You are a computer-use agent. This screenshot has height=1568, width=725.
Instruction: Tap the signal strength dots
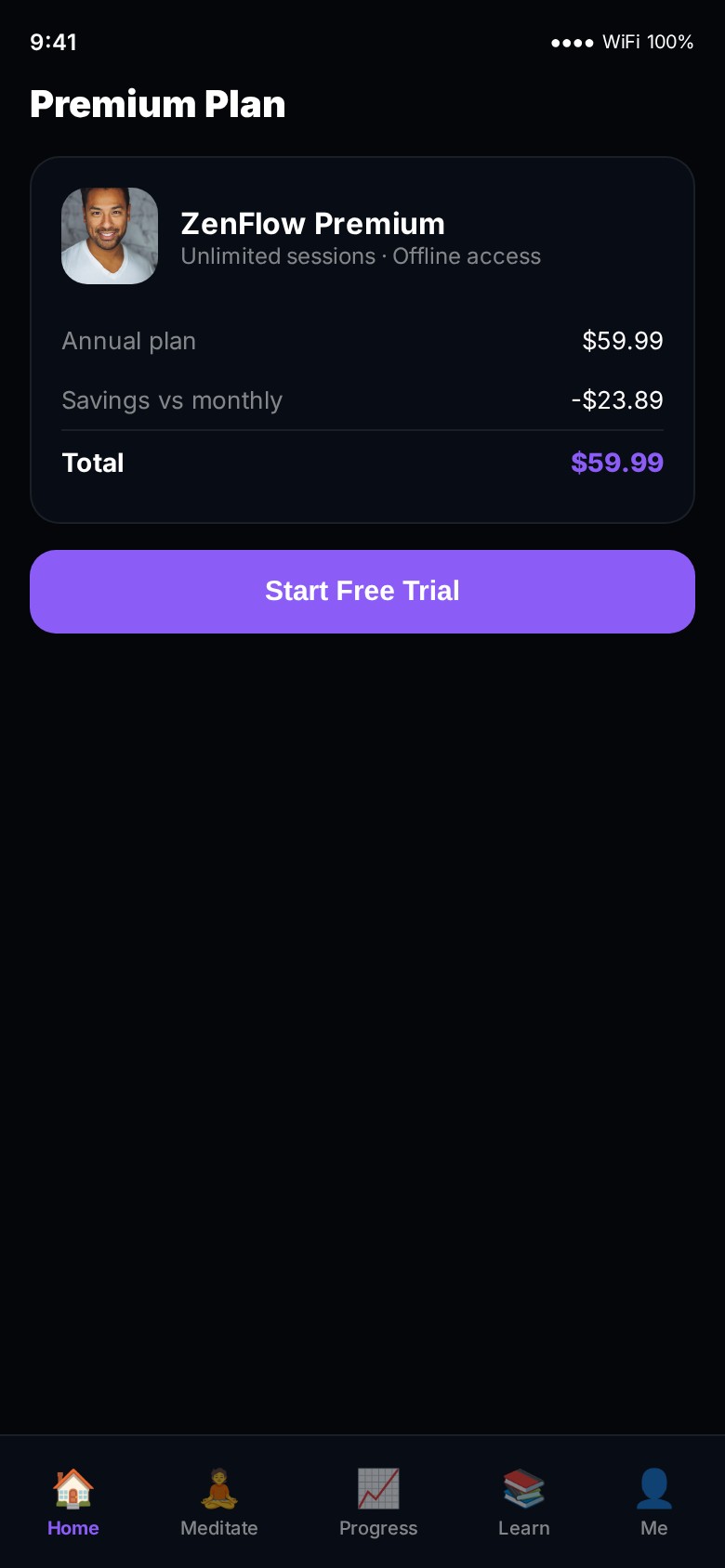[571, 42]
